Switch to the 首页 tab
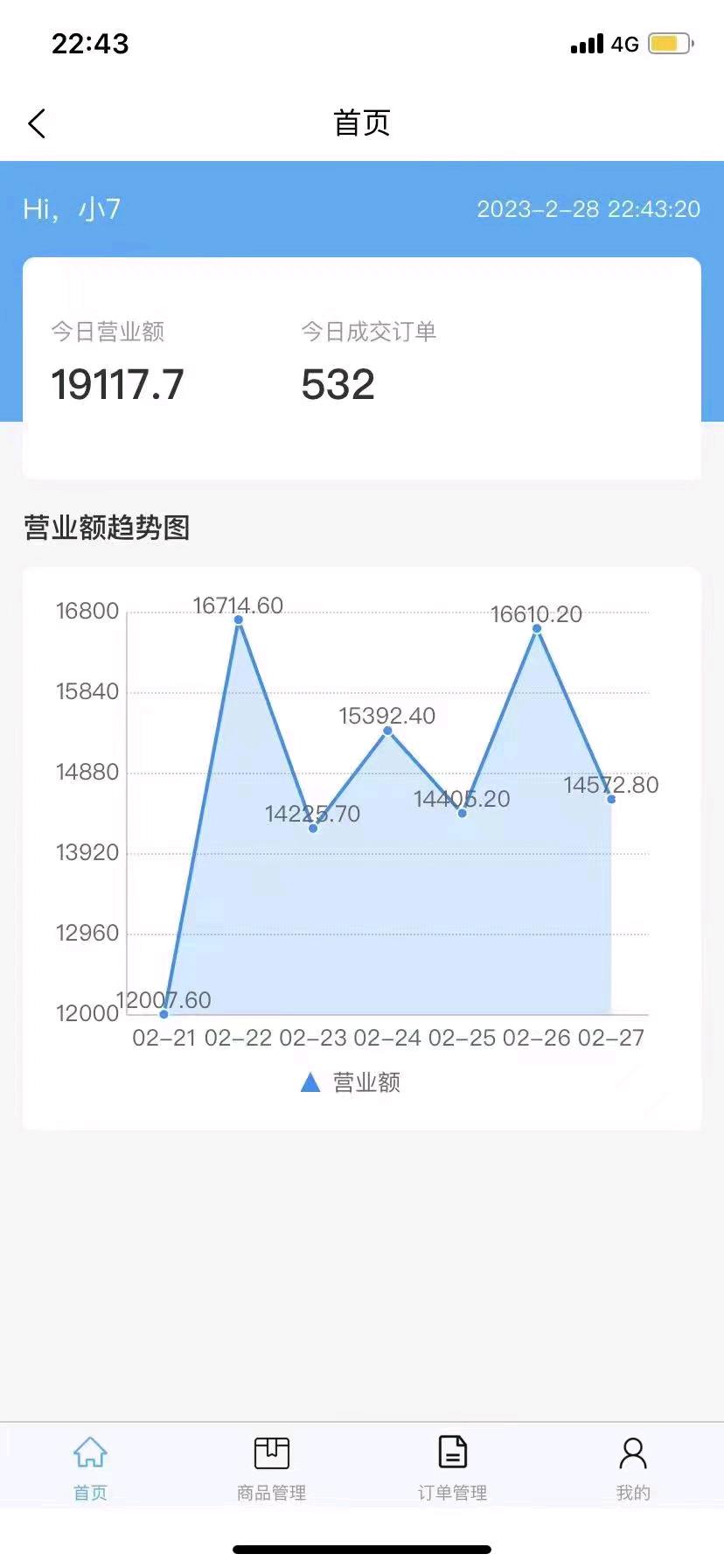The image size is (724, 1568). pos(90,1468)
